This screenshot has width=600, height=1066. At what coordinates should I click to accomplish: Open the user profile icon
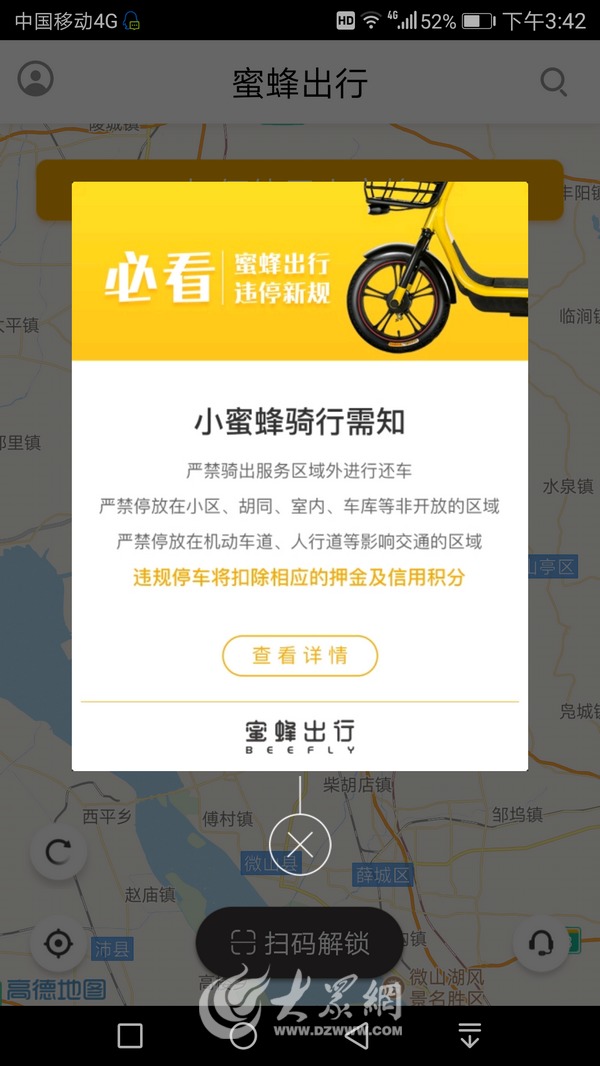point(36,80)
